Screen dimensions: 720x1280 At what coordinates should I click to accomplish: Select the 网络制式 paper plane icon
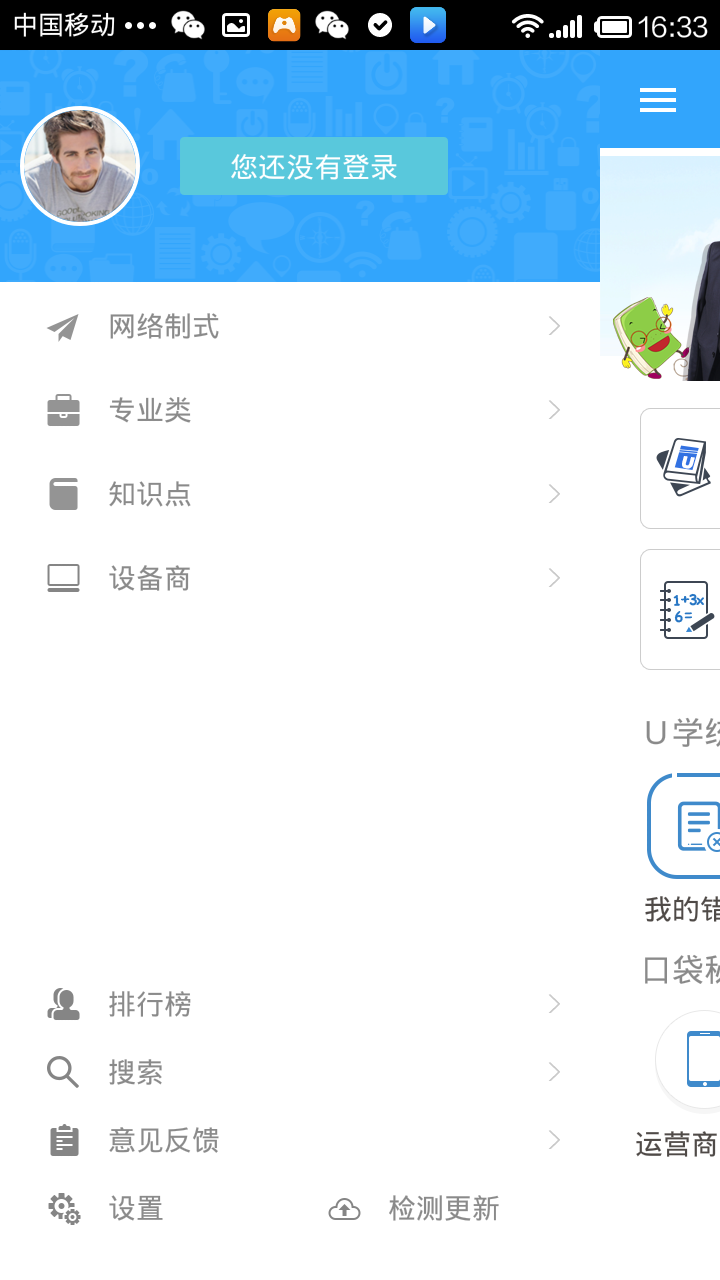[x=62, y=325]
